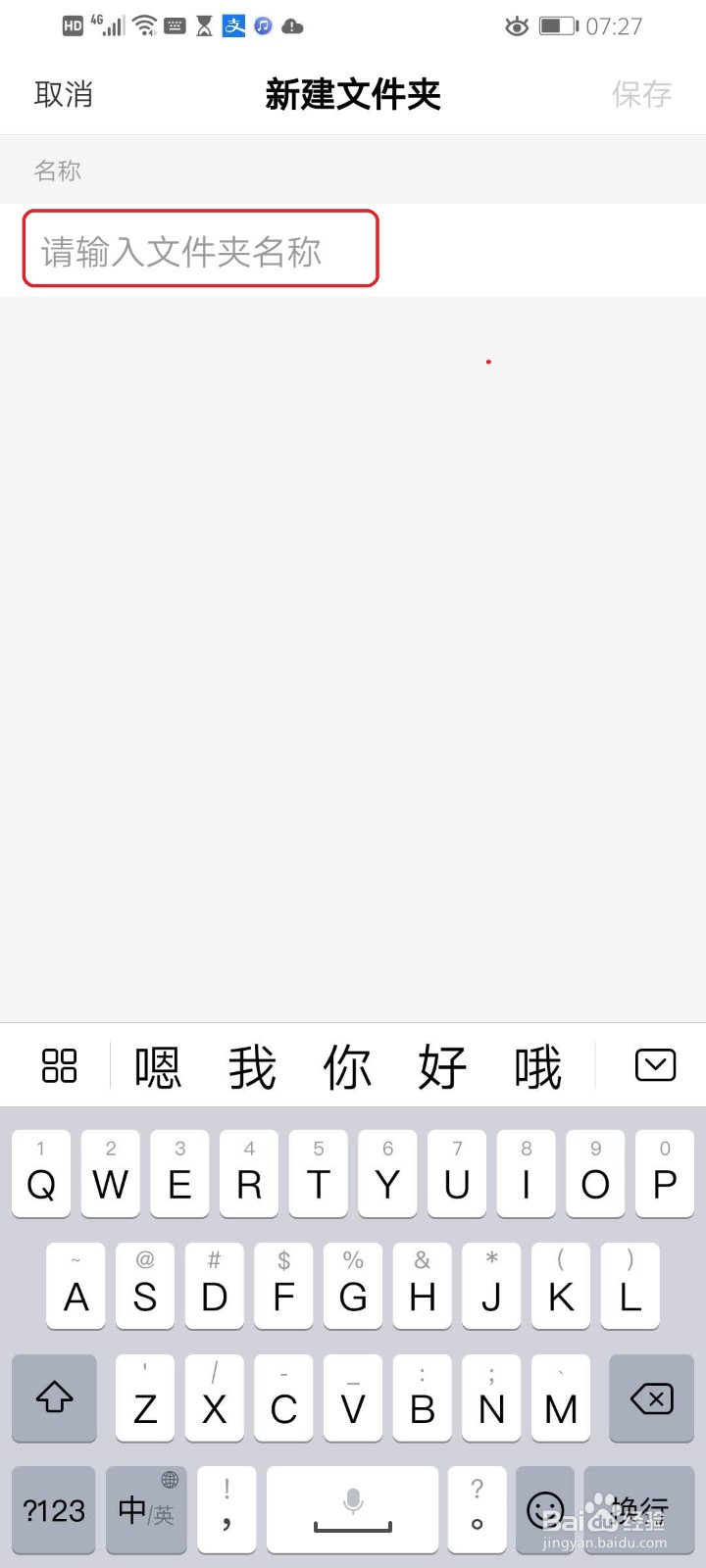Select the candidate word 嗯
This screenshot has height=1568, width=706.
tap(160, 1066)
